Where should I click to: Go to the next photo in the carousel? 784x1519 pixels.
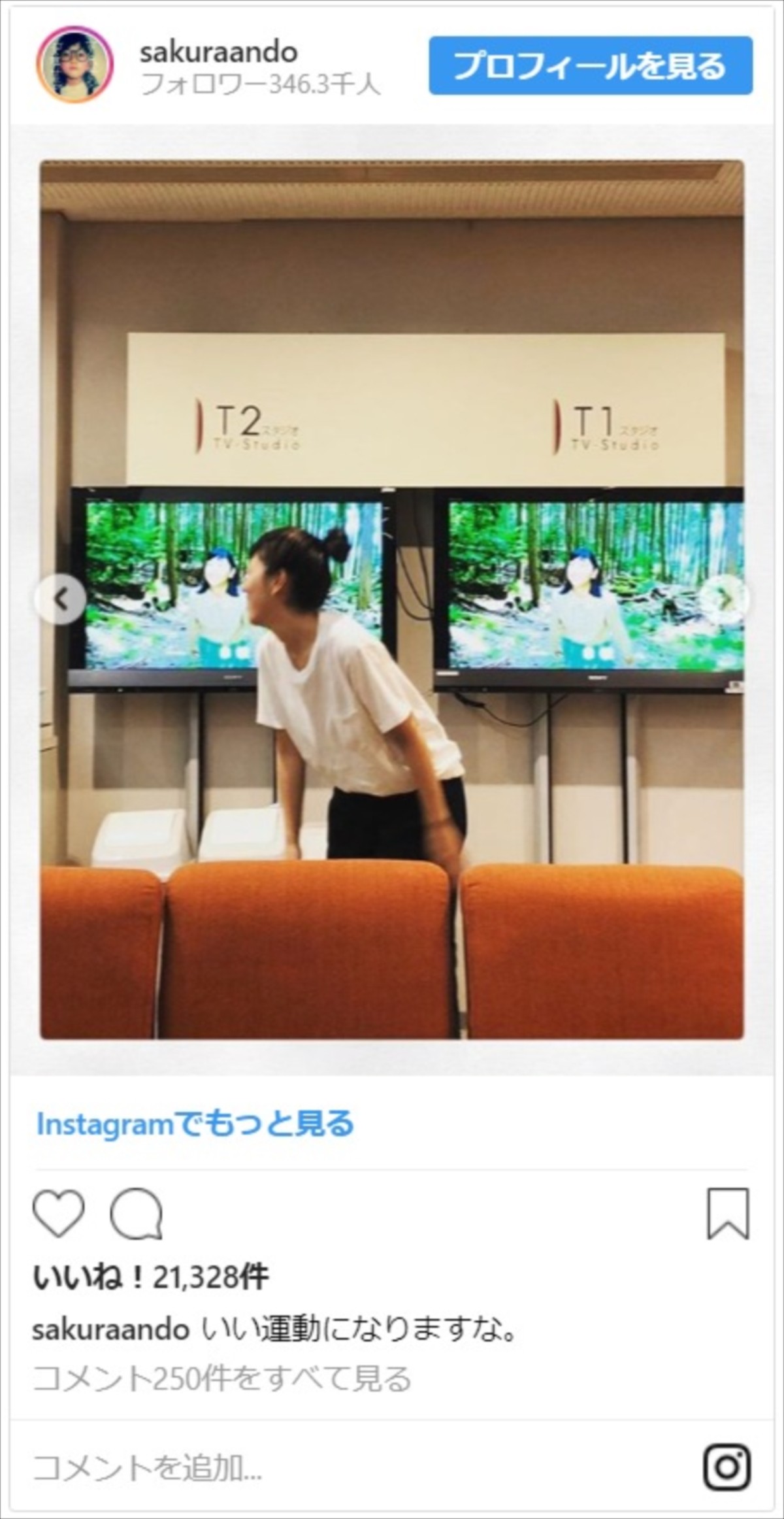coord(725,599)
